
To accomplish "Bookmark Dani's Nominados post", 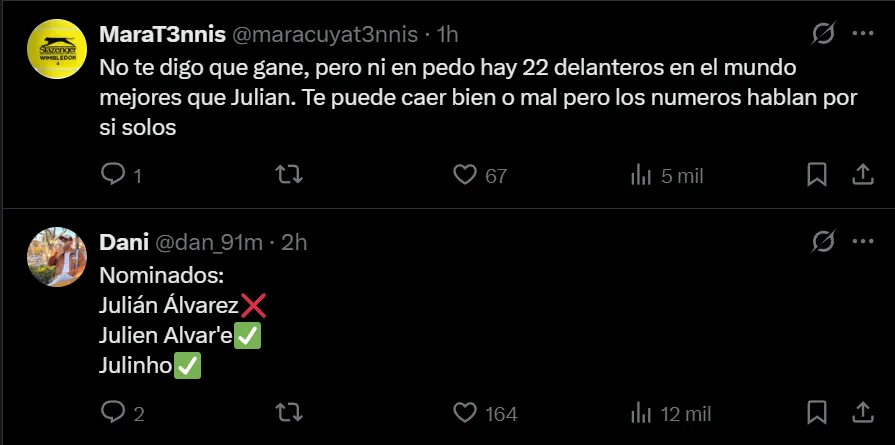I will click(x=817, y=412).
